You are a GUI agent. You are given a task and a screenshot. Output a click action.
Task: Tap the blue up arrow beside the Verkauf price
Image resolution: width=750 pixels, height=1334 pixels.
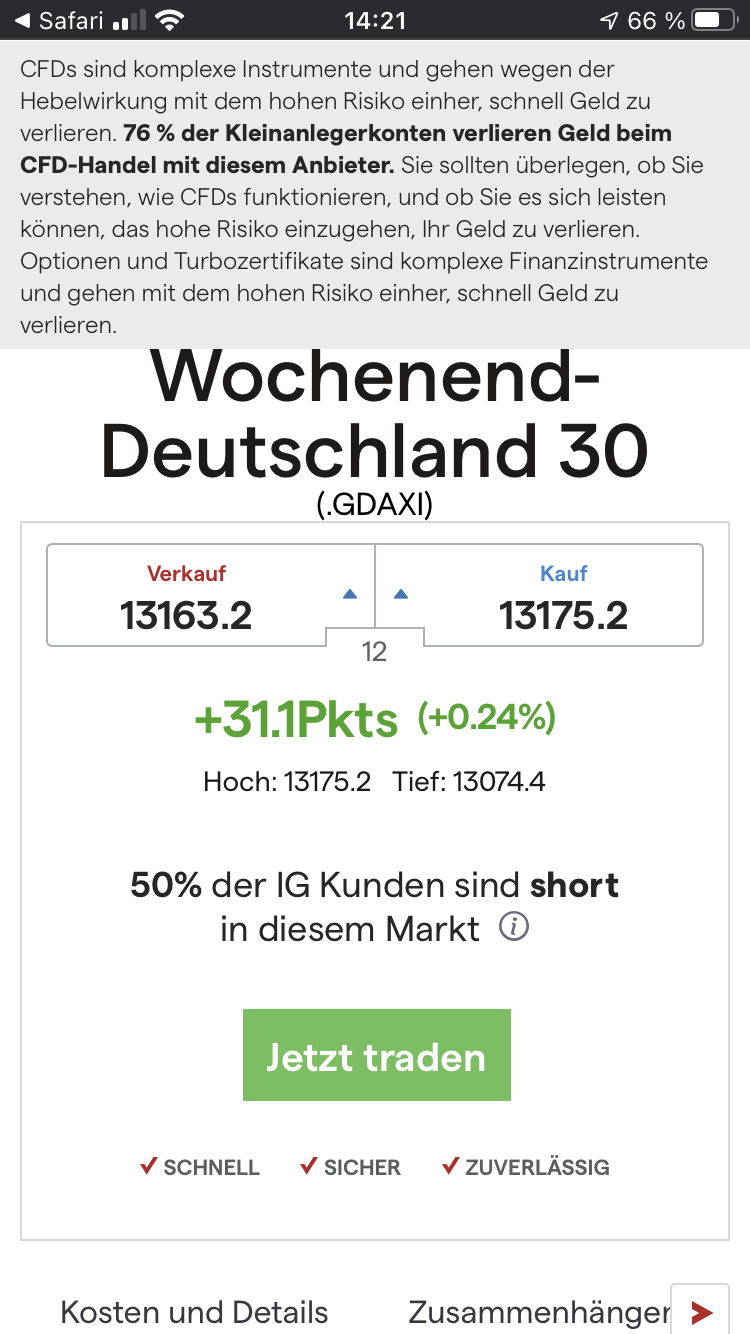348,593
